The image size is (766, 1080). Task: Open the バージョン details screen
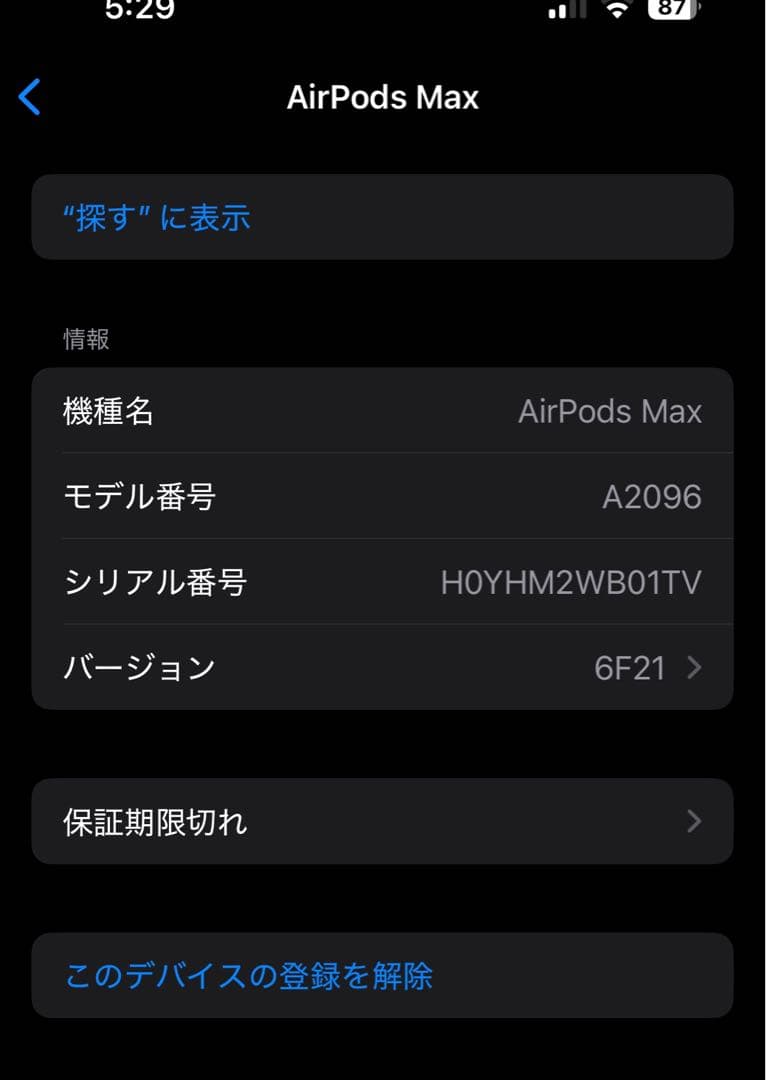click(x=383, y=668)
